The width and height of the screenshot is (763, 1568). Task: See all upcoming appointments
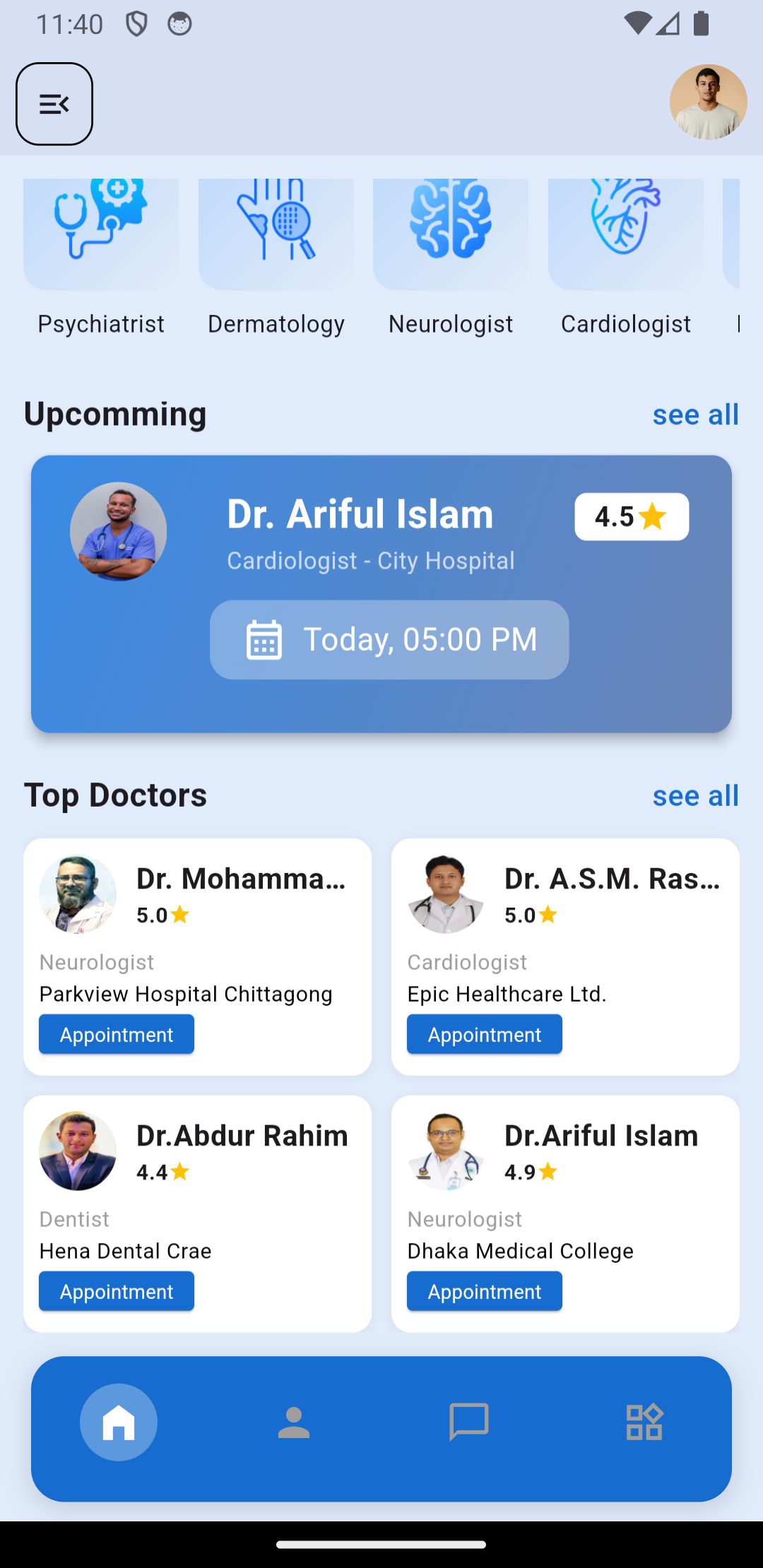tap(695, 415)
